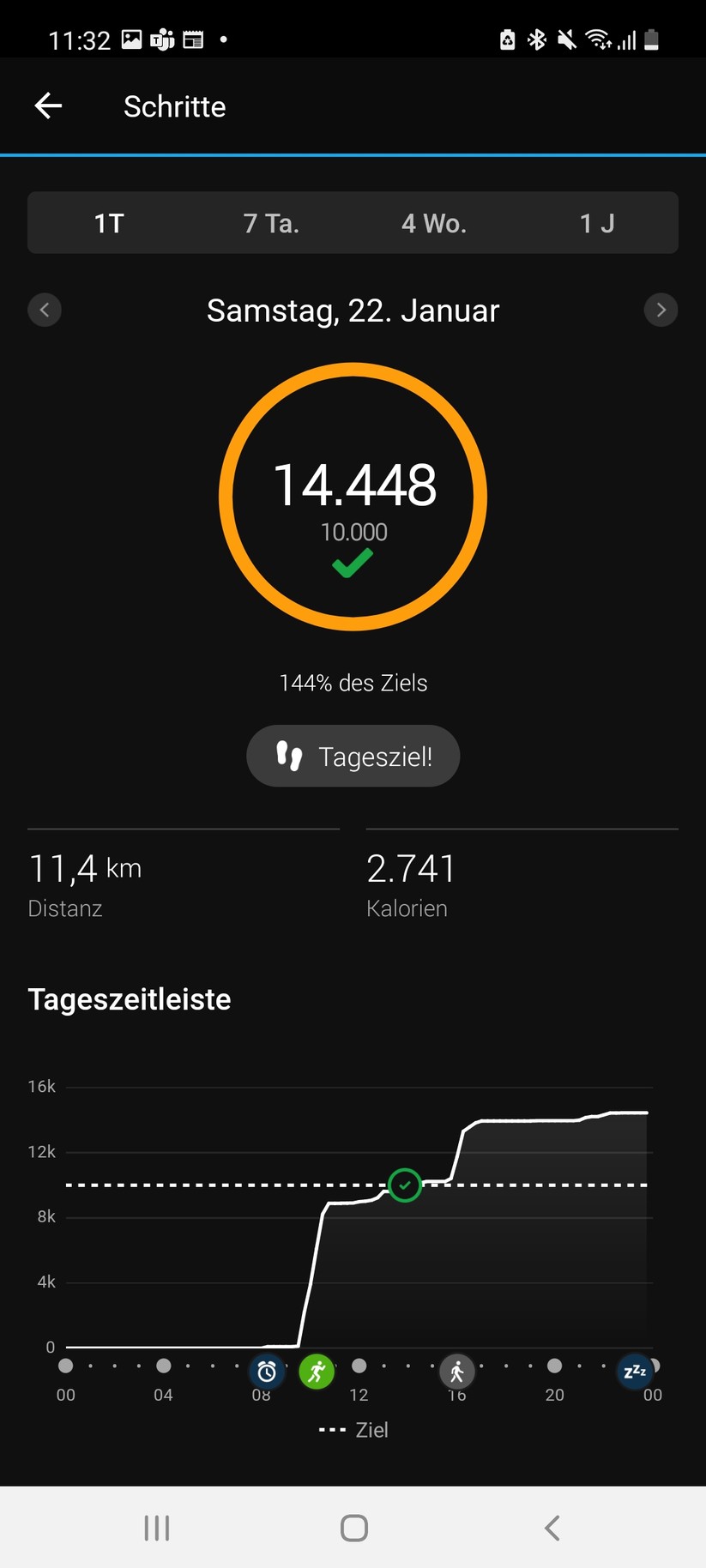Advance to the next day with the right chevron
The height and width of the screenshot is (1568, 706).
click(661, 310)
